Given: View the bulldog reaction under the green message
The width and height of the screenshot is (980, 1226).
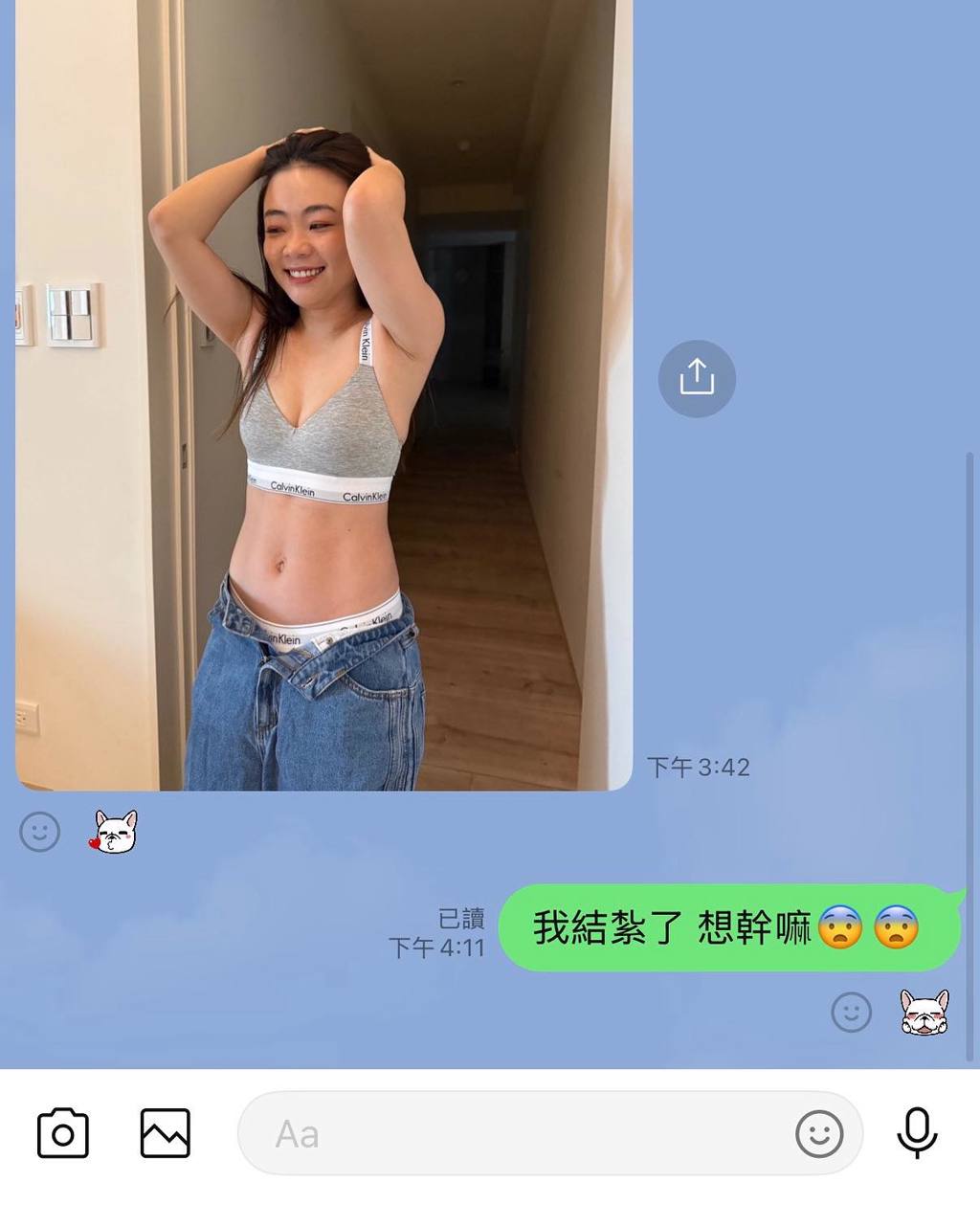Looking at the screenshot, I should coord(924,1012).
